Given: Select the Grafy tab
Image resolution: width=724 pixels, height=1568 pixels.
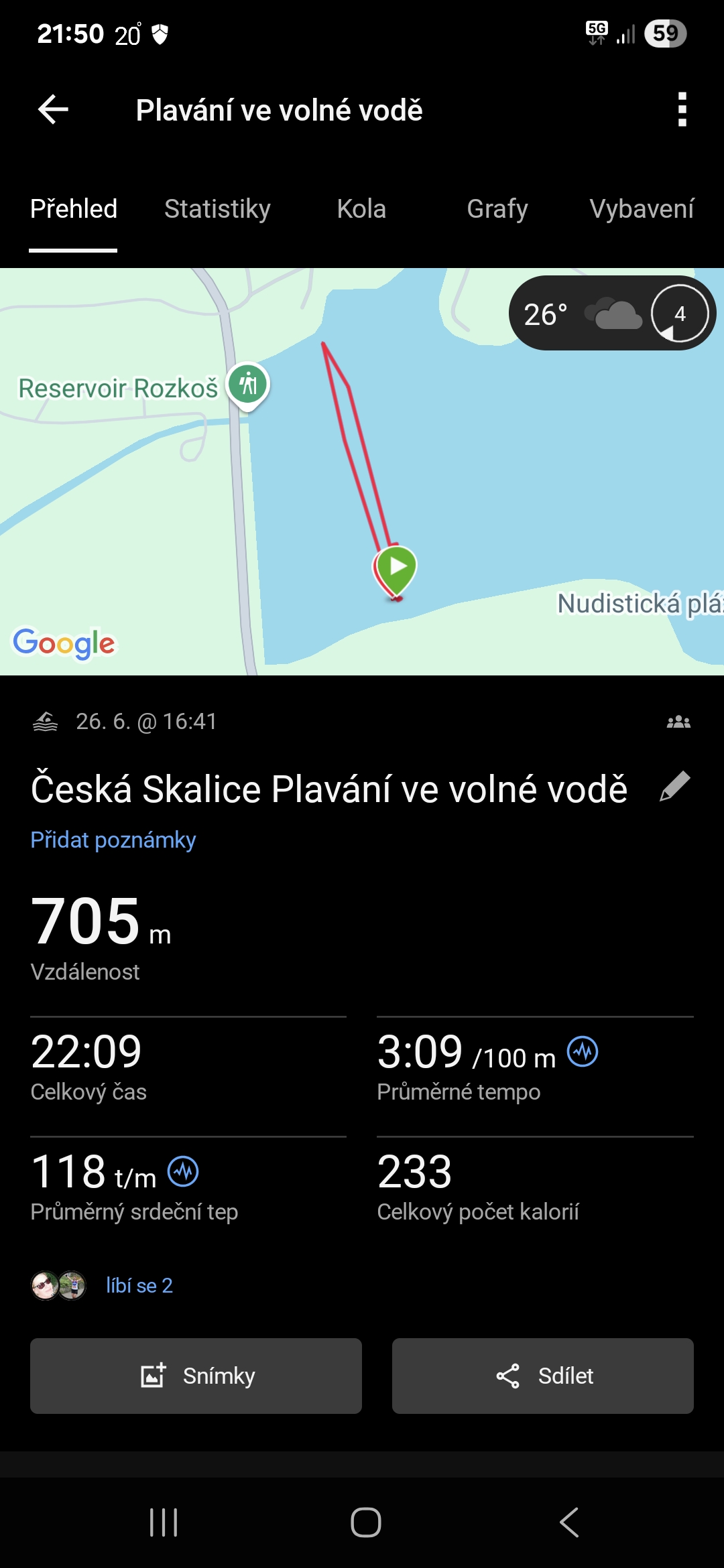Looking at the screenshot, I should pos(497,209).
